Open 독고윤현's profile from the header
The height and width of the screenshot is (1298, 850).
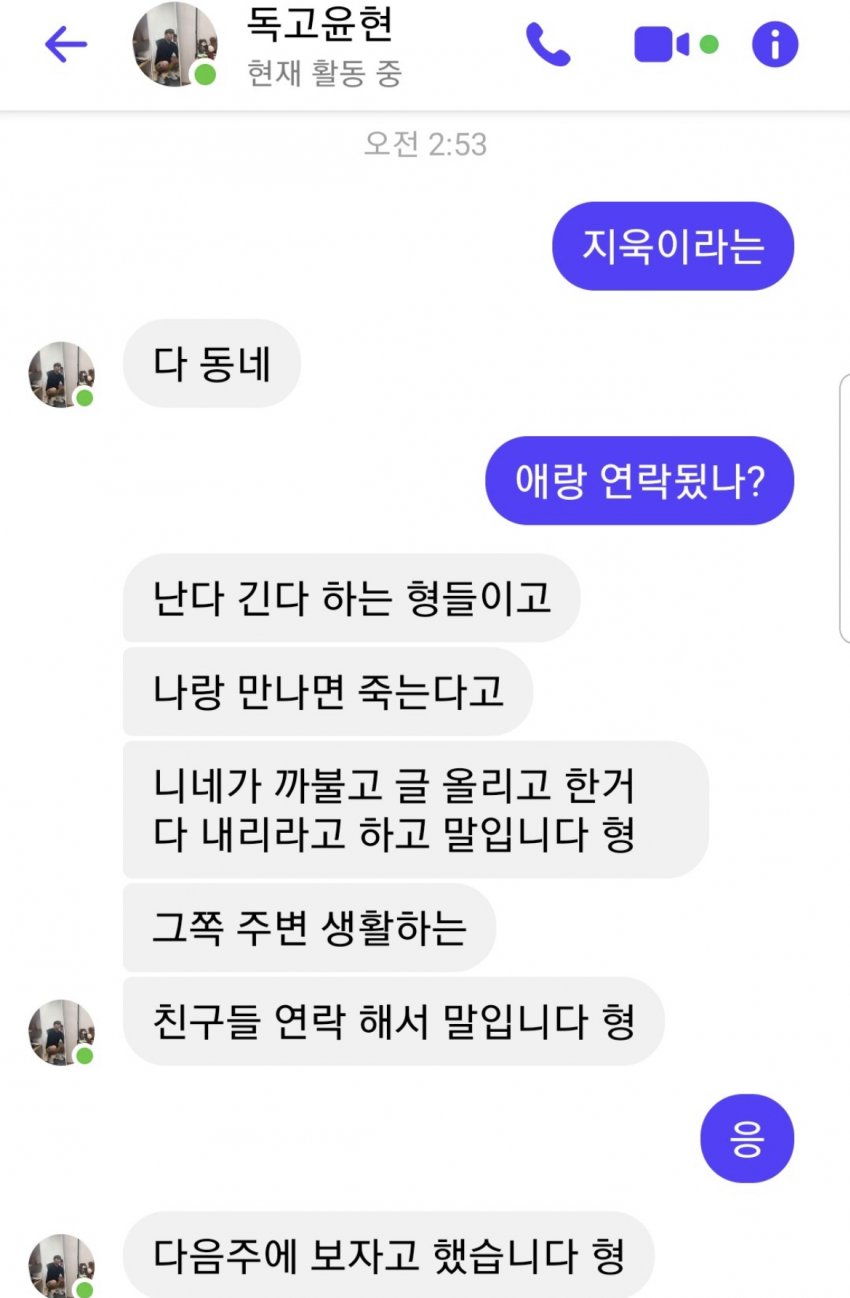point(175,45)
